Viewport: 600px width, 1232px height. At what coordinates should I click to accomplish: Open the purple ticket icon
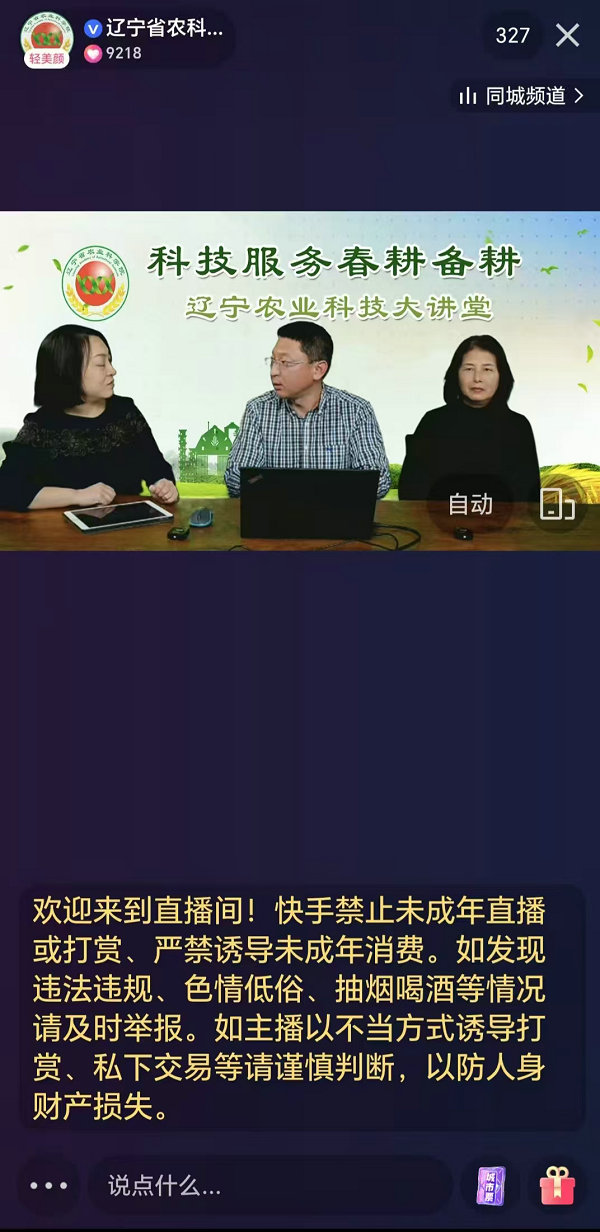click(x=490, y=1186)
